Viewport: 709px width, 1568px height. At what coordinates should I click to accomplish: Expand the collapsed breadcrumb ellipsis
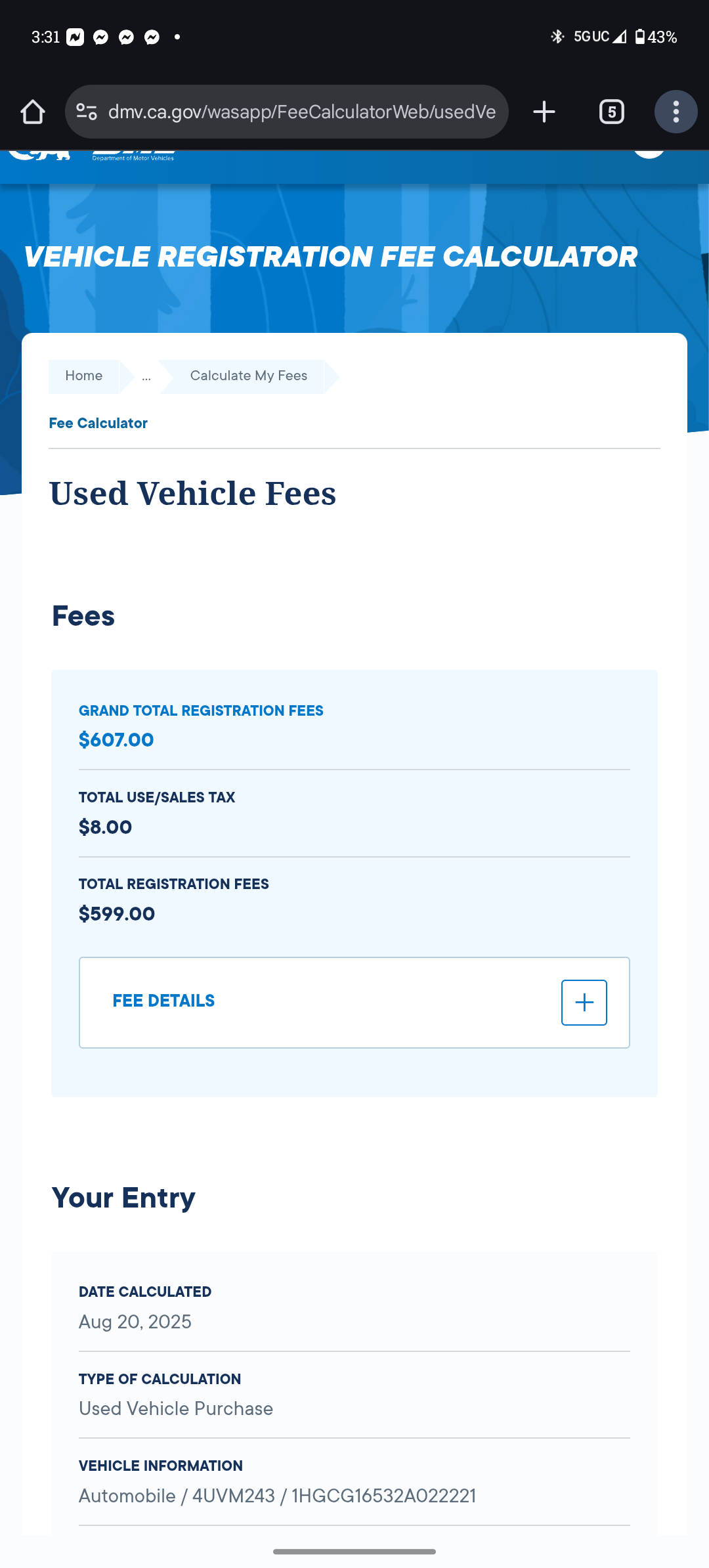point(146,376)
